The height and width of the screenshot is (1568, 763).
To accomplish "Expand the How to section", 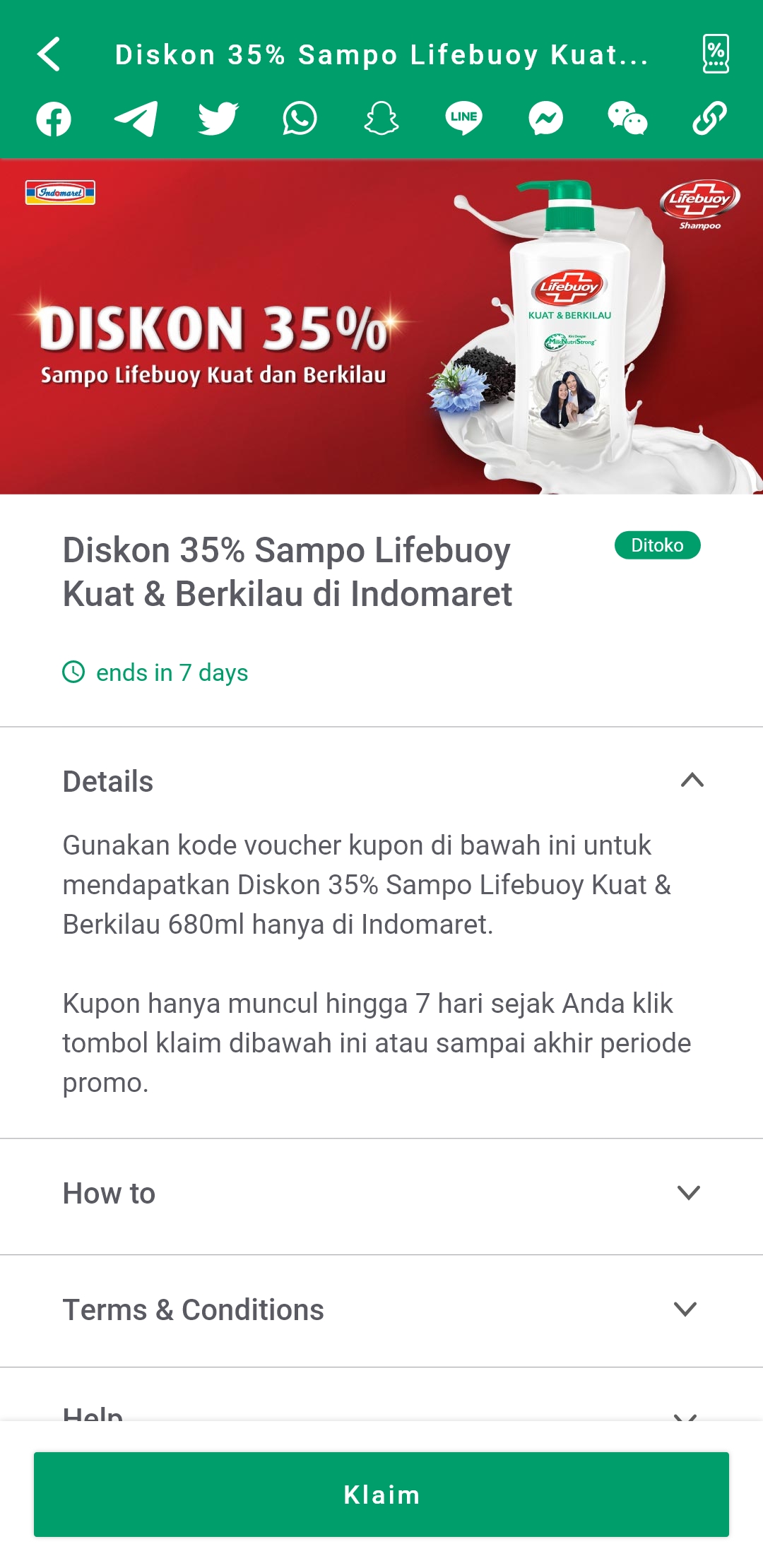I will click(688, 1193).
